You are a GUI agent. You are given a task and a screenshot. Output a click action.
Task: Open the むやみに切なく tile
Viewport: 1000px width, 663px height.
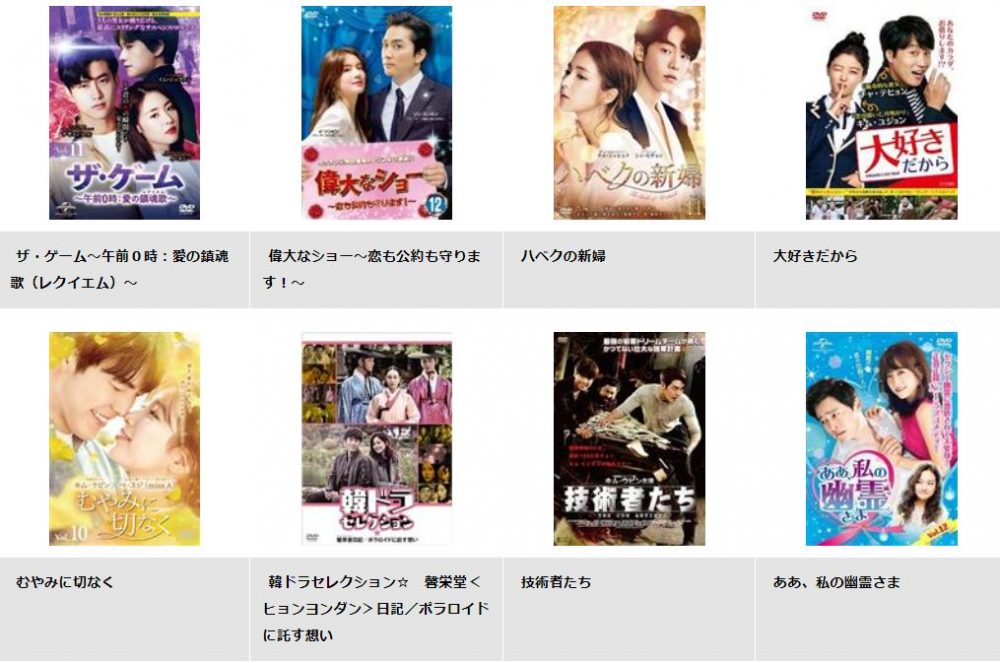(x=124, y=438)
